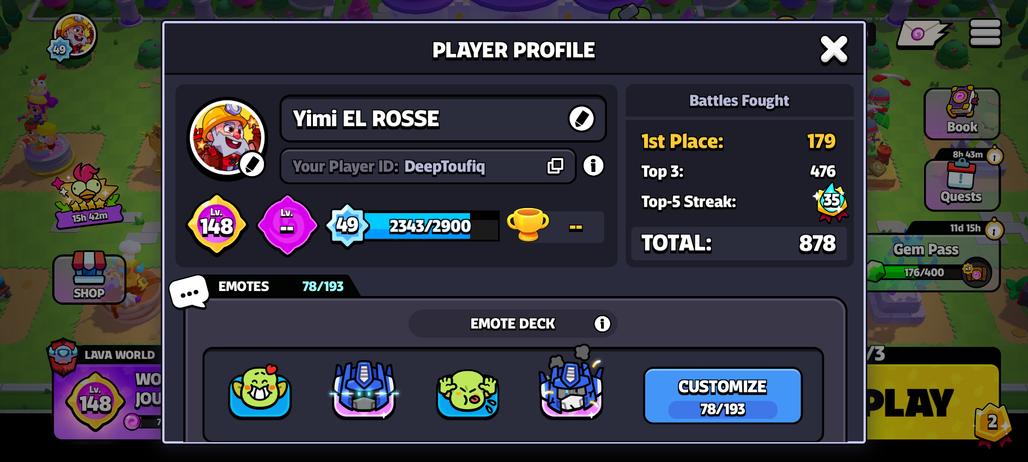Select the angry steaming robot emote
The height and width of the screenshot is (462, 1028).
click(x=571, y=388)
